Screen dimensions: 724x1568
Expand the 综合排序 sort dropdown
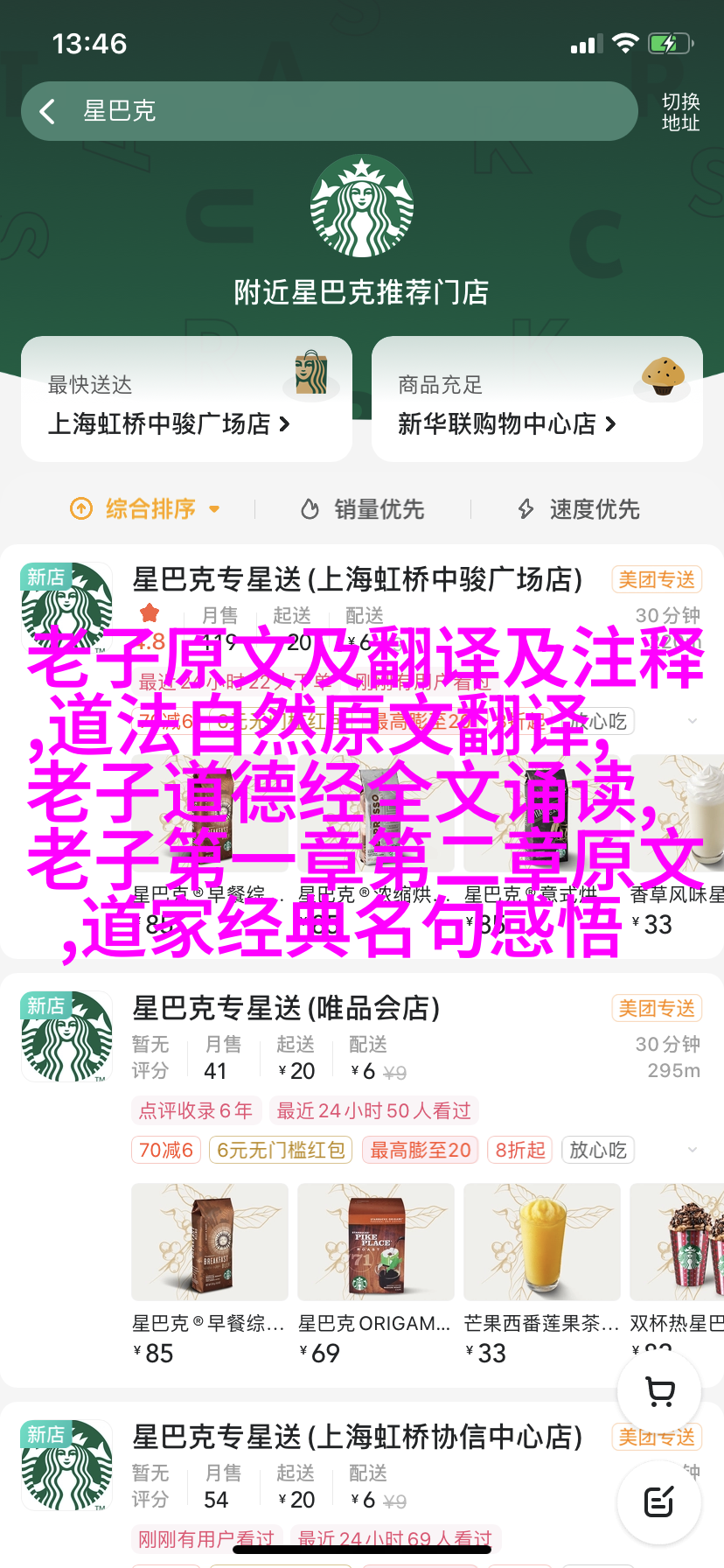coord(145,508)
